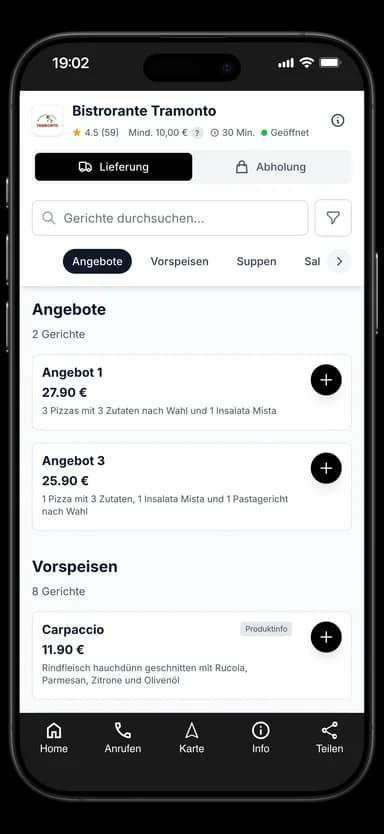Call the restaurant via Anrufen

tap(123, 738)
